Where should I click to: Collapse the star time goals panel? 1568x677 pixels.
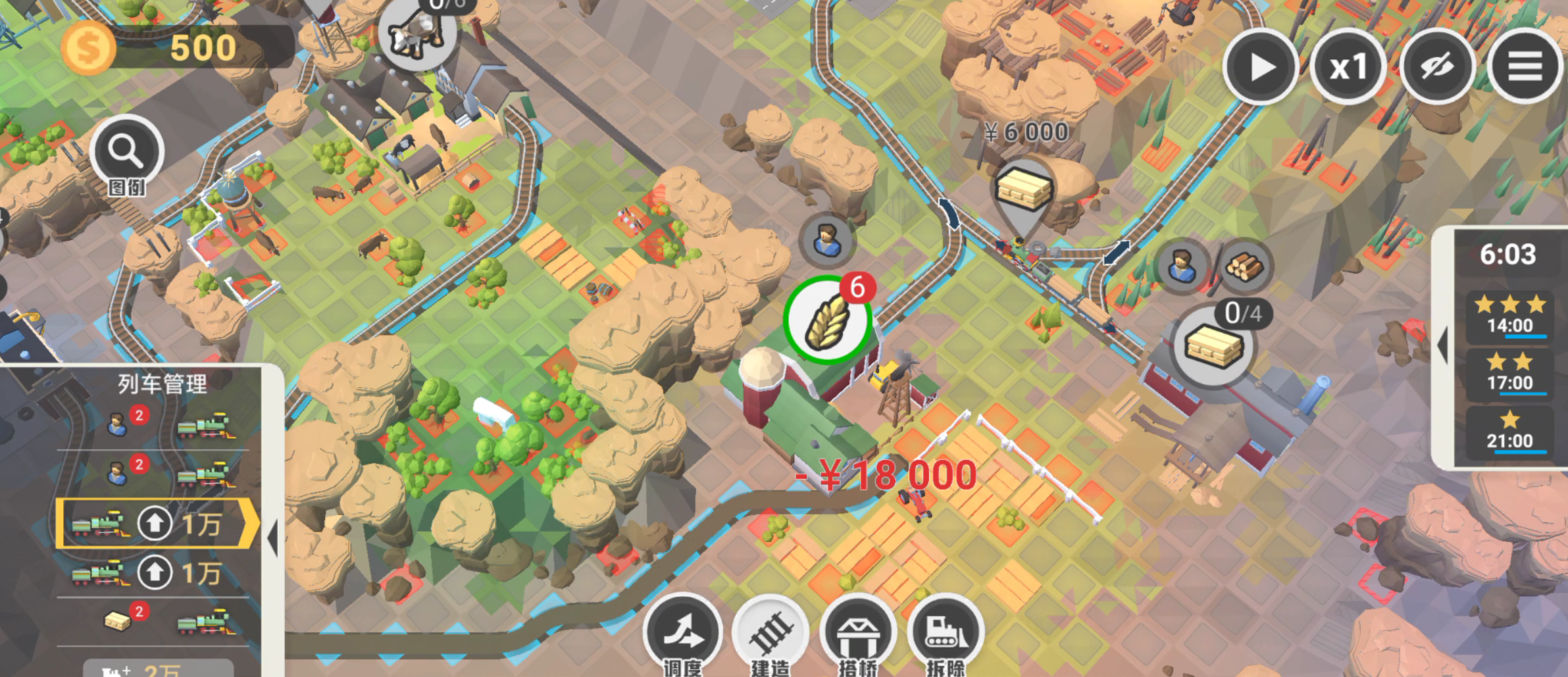click(1443, 345)
